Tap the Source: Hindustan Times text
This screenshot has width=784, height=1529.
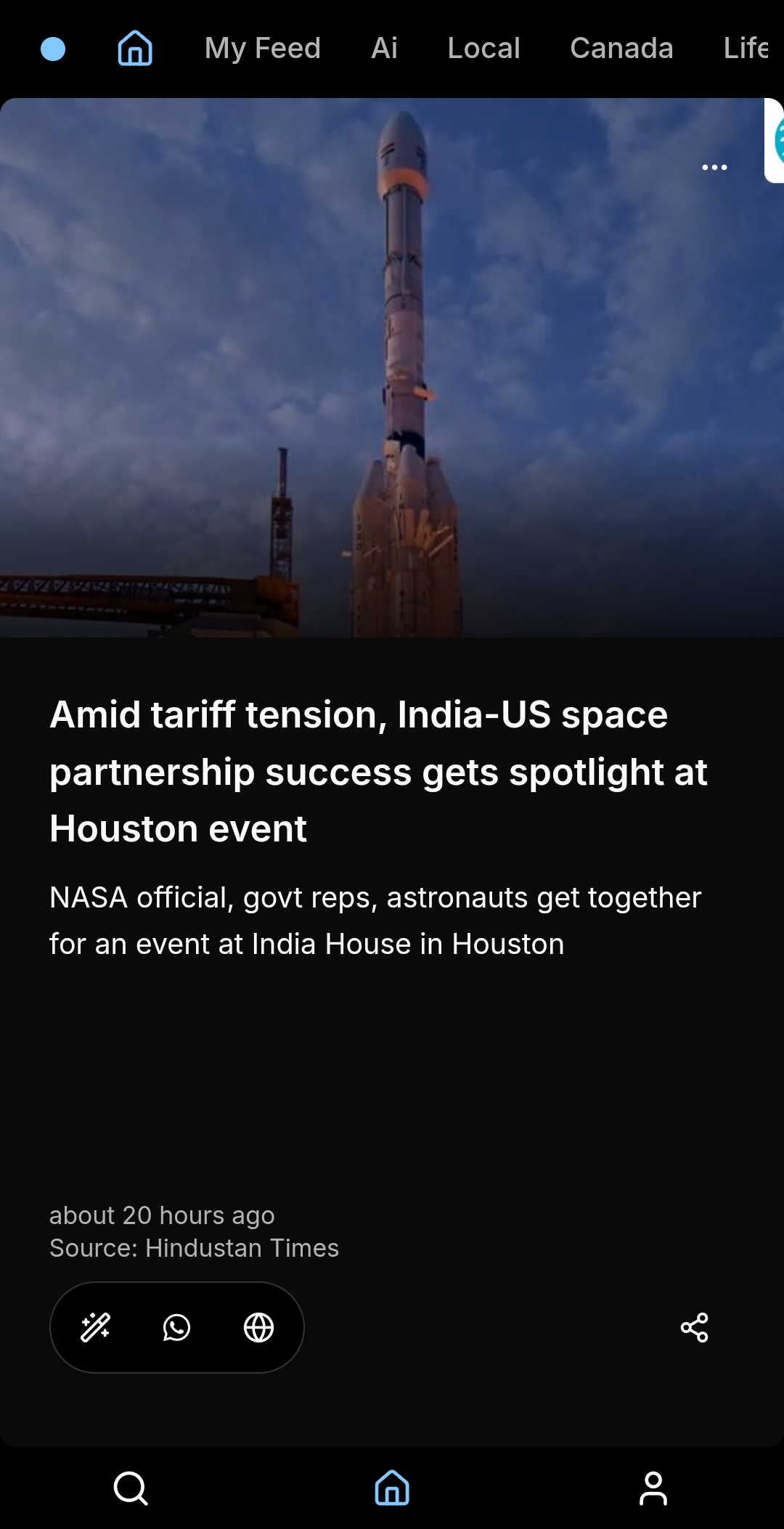click(x=194, y=1248)
